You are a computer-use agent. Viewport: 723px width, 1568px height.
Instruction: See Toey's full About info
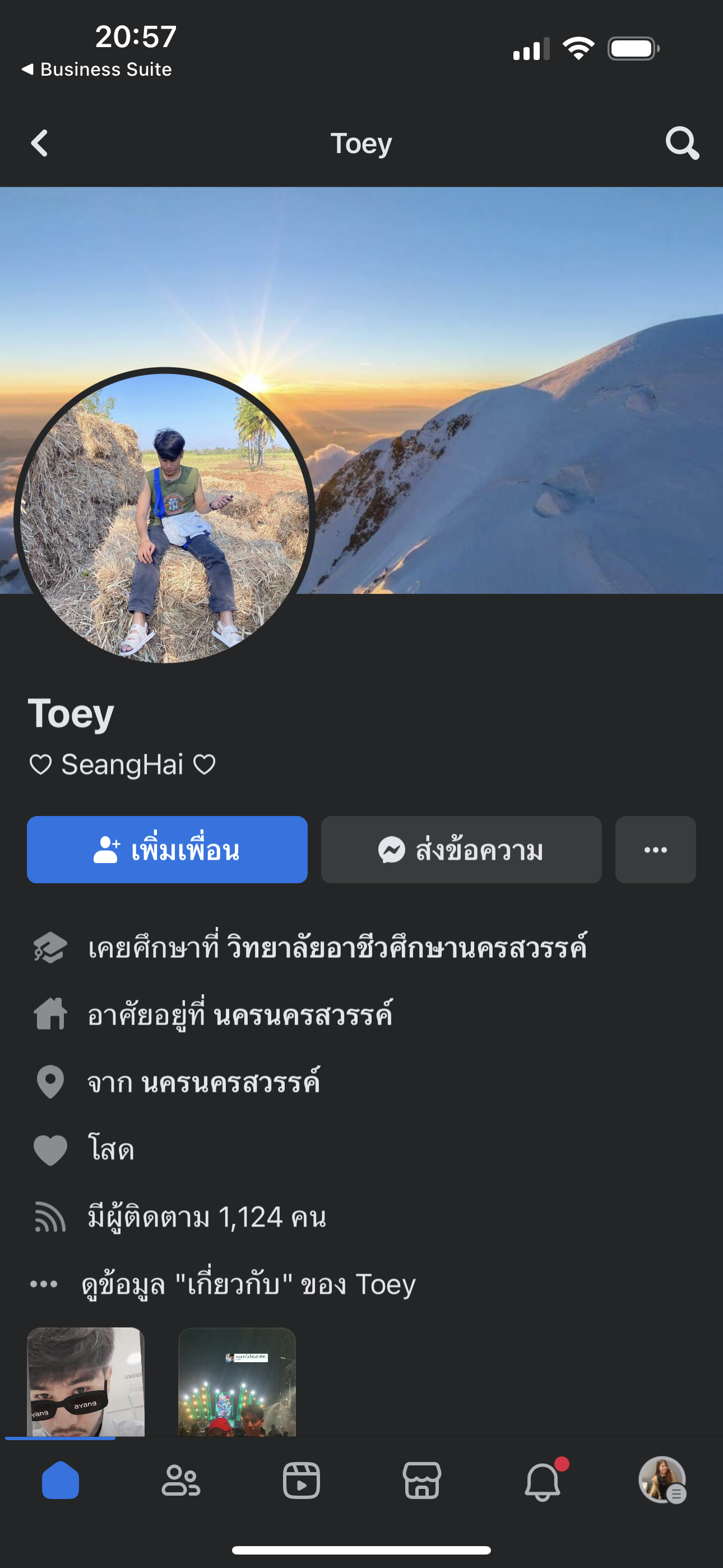click(248, 1284)
